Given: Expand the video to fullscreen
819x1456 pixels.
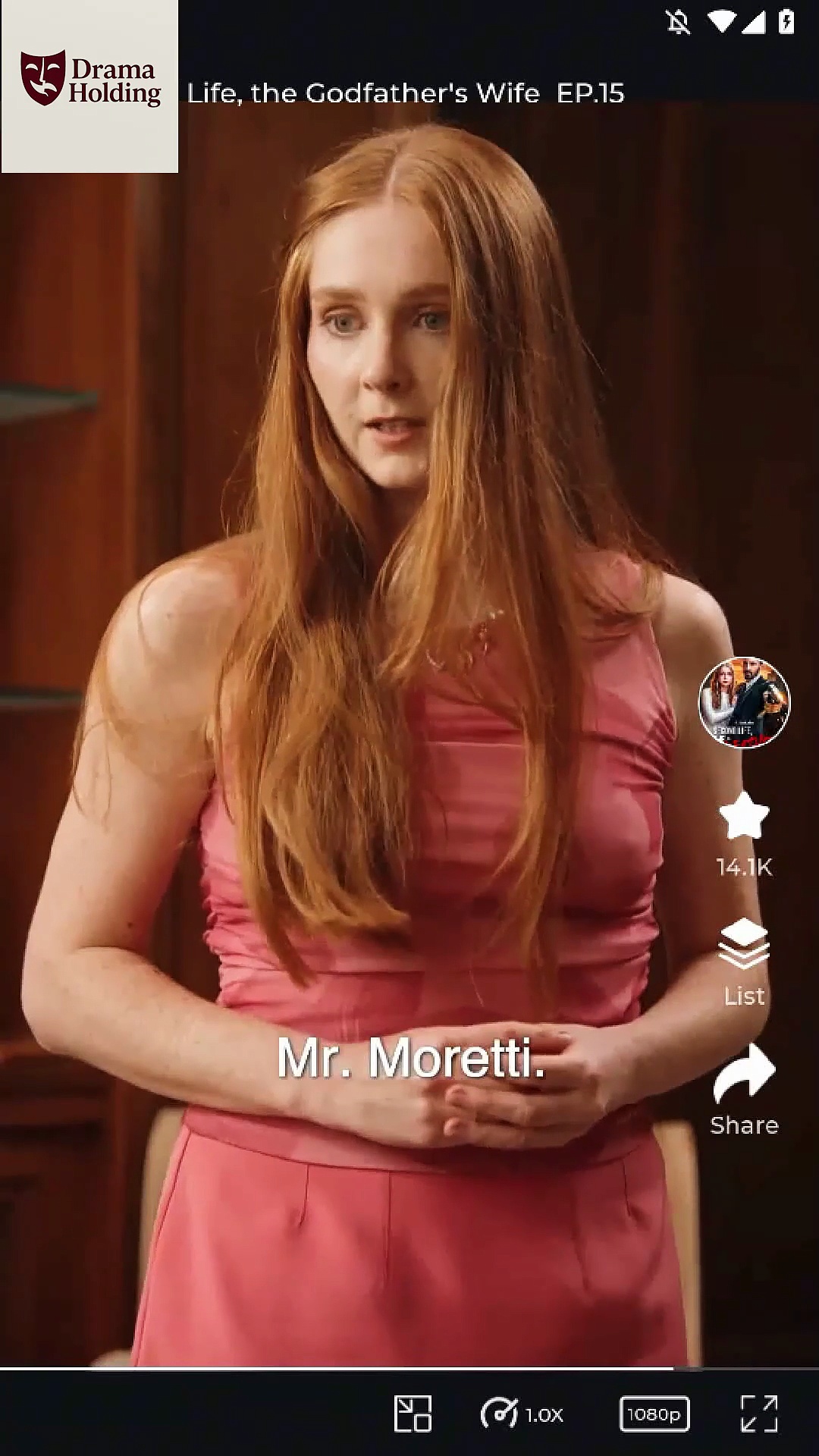Looking at the screenshot, I should tap(759, 1414).
